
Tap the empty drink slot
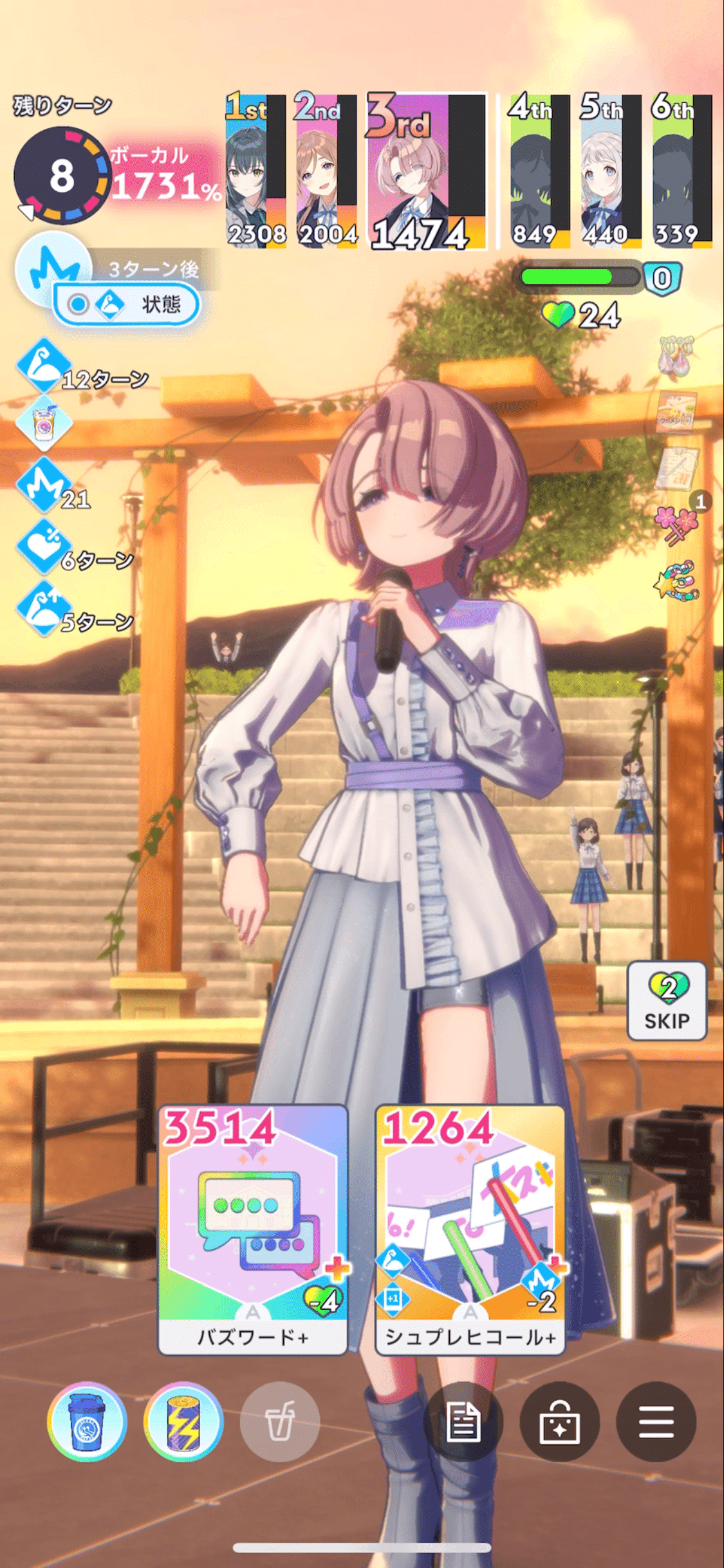pyautogui.click(x=280, y=1421)
